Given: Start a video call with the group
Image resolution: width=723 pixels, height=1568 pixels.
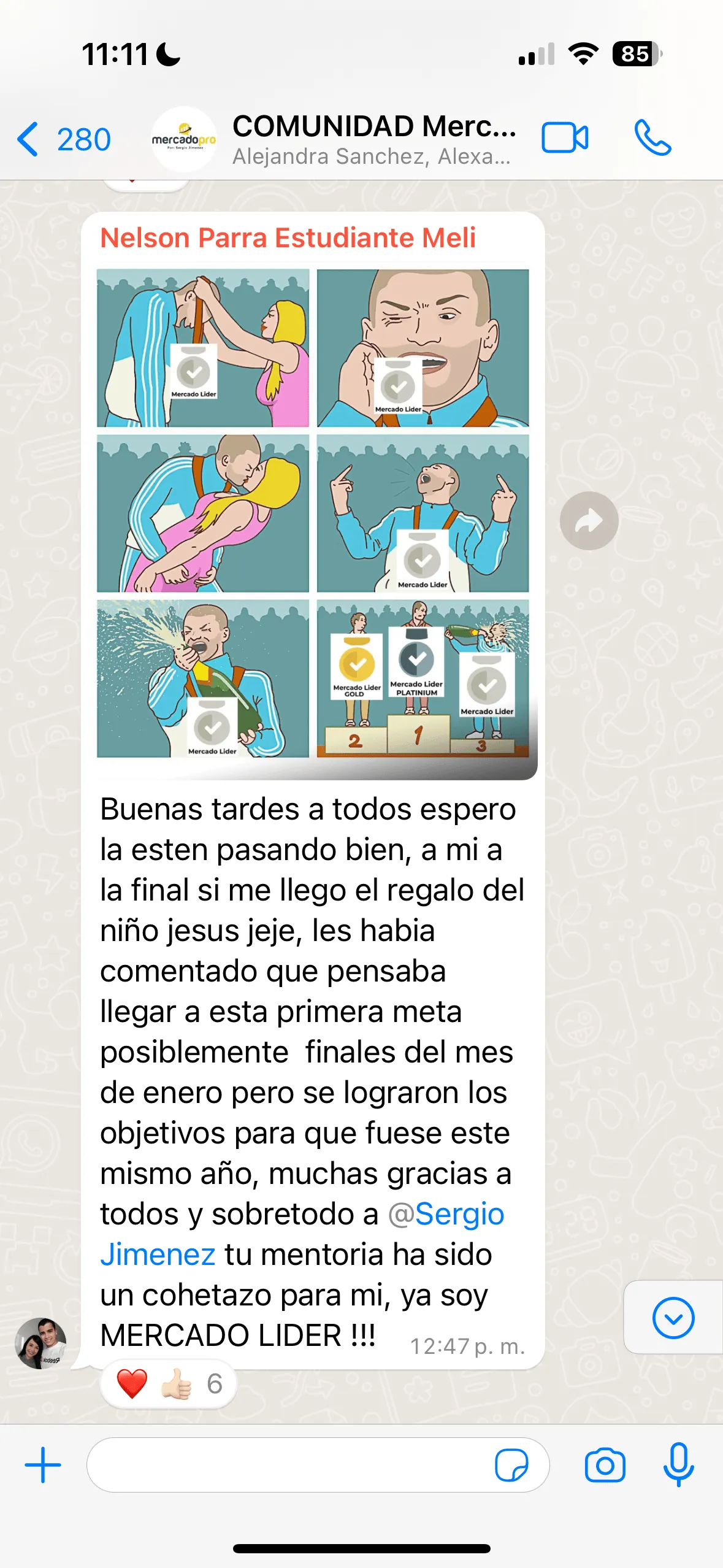Looking at the screenshot, I should tap(564, 137).
